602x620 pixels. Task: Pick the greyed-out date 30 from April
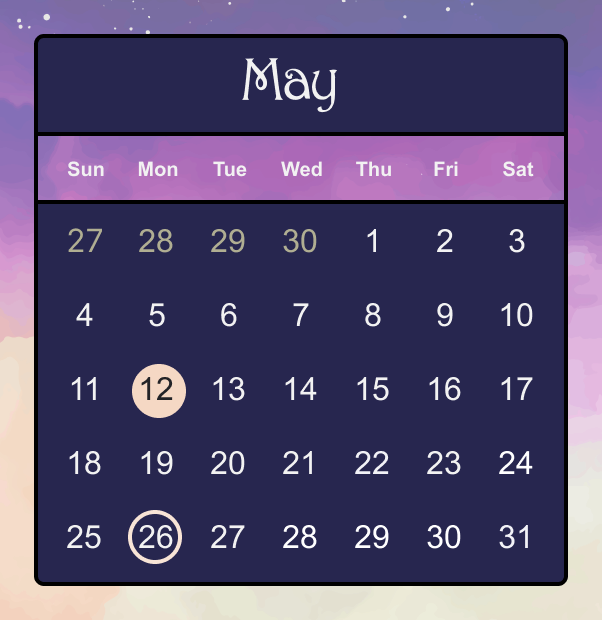[x=300, y=241]
